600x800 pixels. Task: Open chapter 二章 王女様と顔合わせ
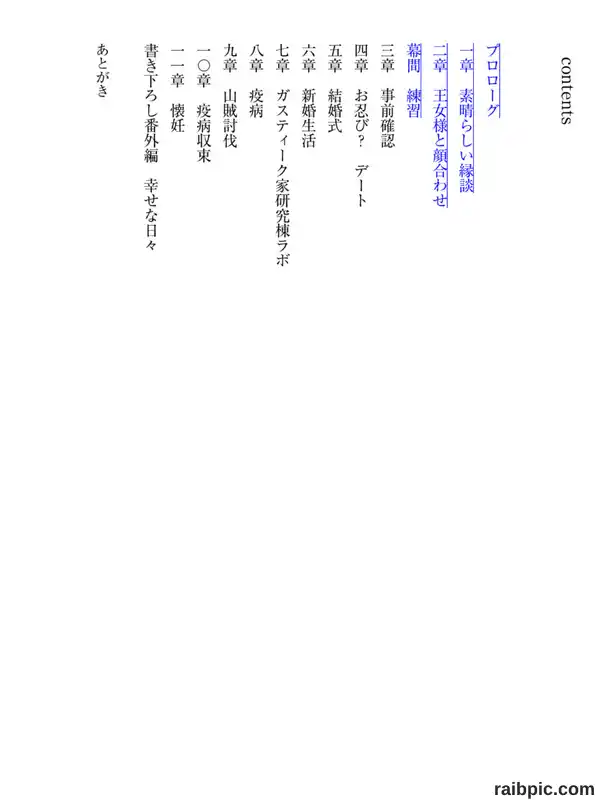[440, 126]
